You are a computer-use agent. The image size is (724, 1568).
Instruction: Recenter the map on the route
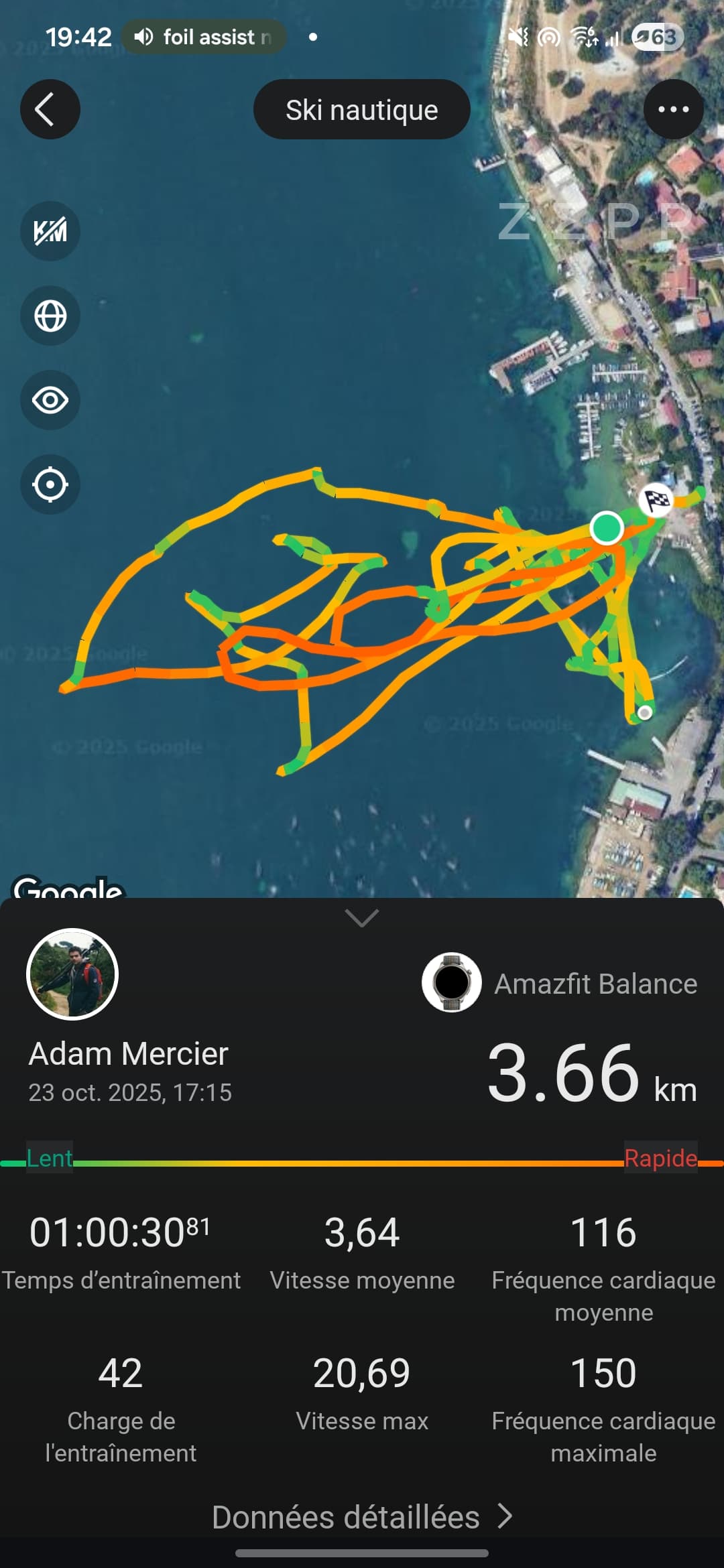point(50,484)
